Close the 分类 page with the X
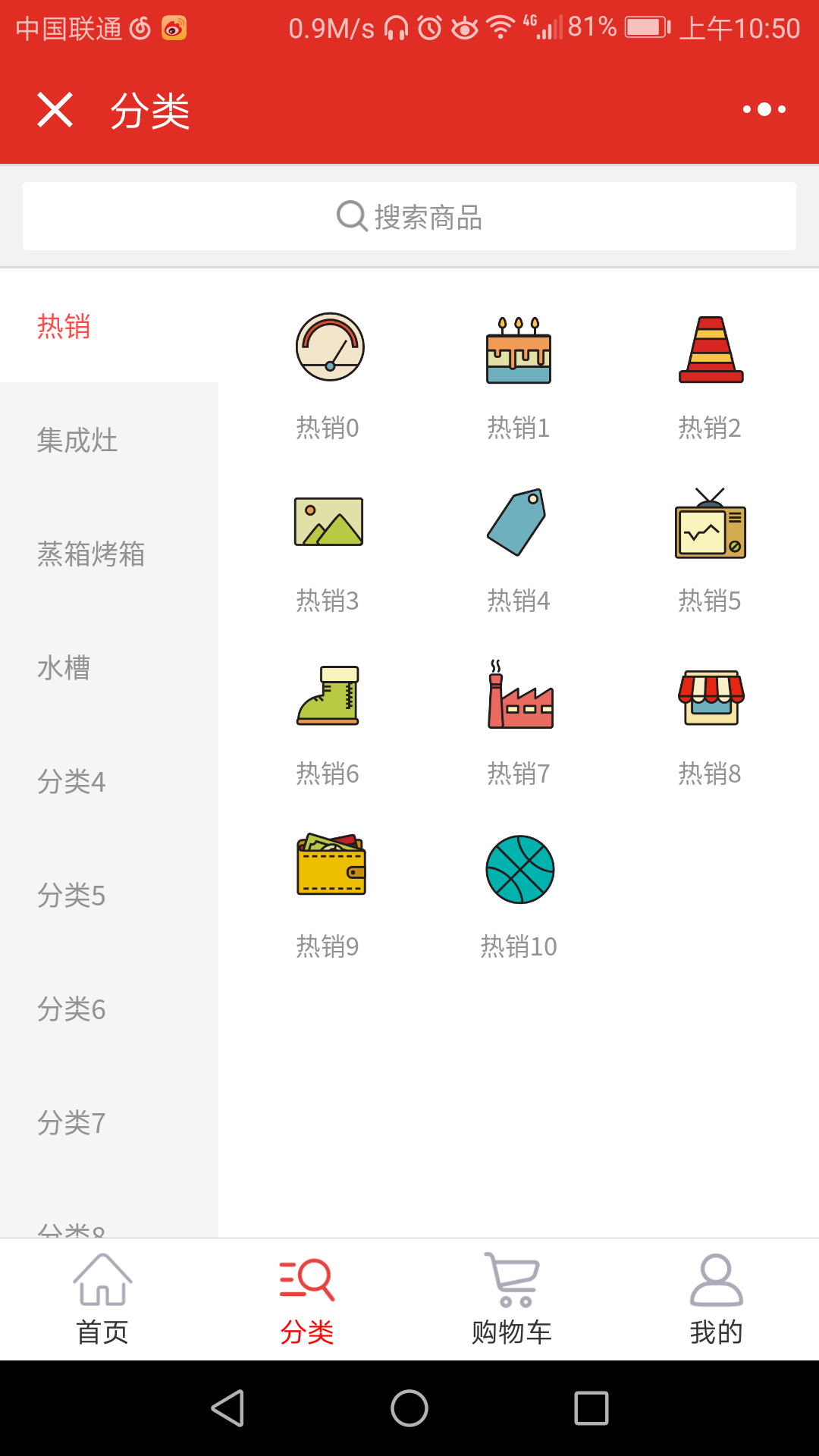 (x=55, y=110)
